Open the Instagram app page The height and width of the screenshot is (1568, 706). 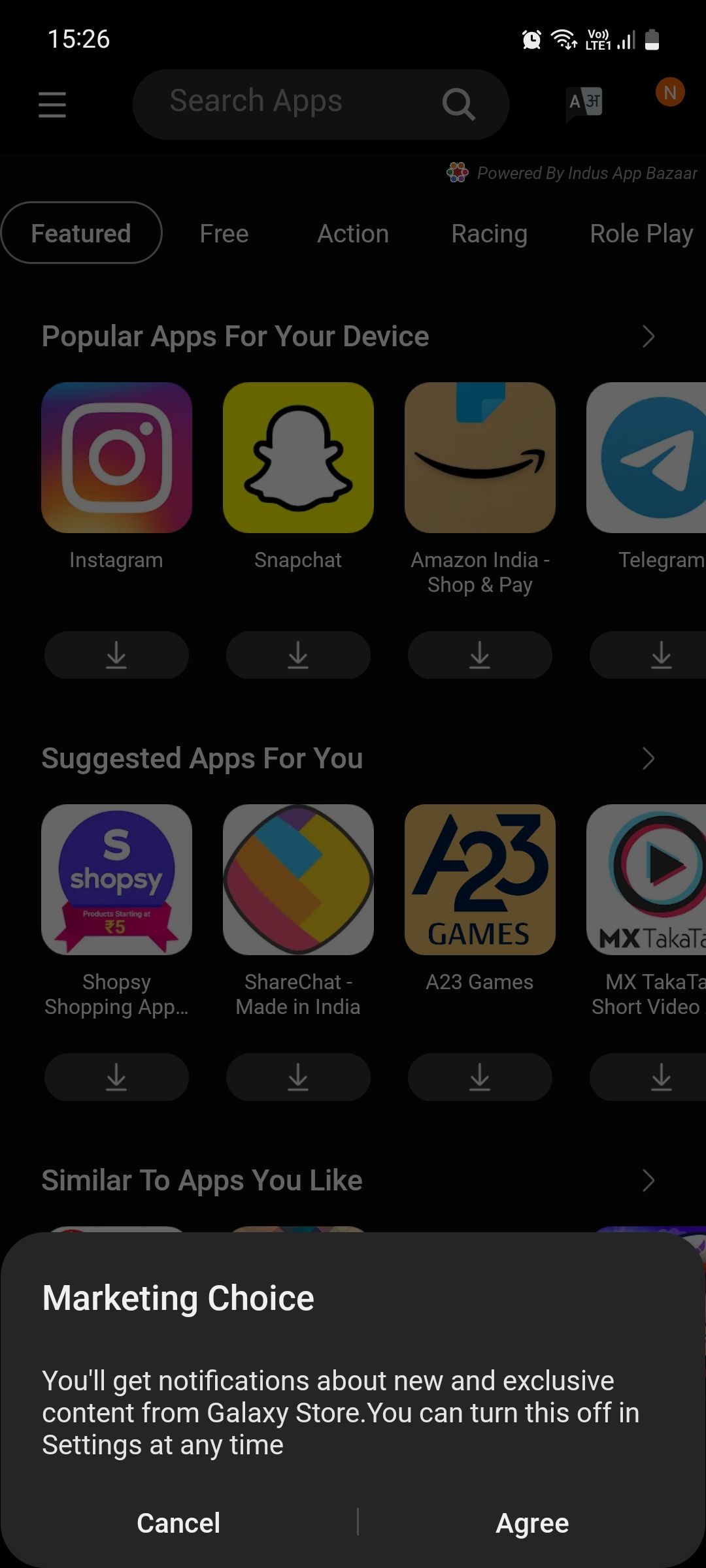[116, 457]
